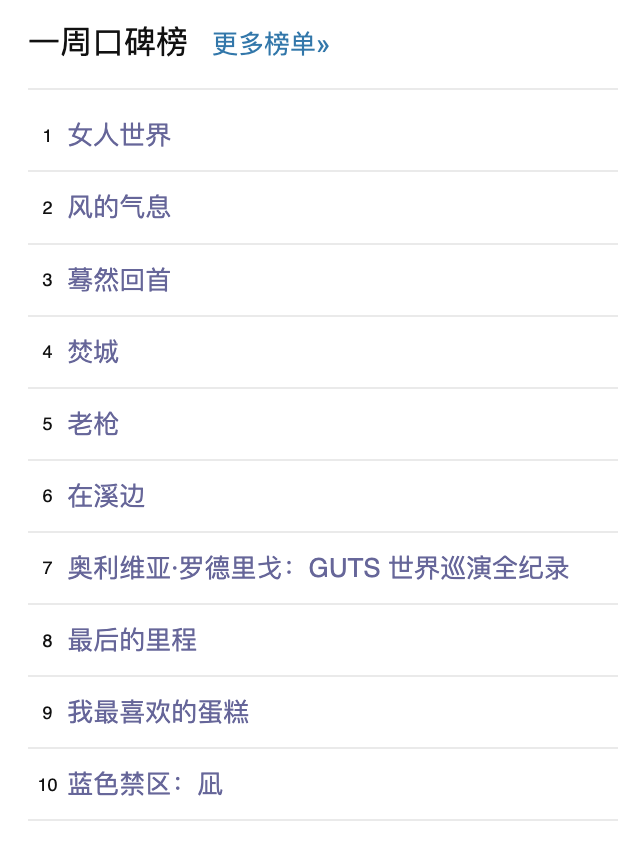Open 奥利维亚·罗德里戈：GUTS 世界巡演全纪录
Screen dimensions: 618x848
(x=318, y=568)
